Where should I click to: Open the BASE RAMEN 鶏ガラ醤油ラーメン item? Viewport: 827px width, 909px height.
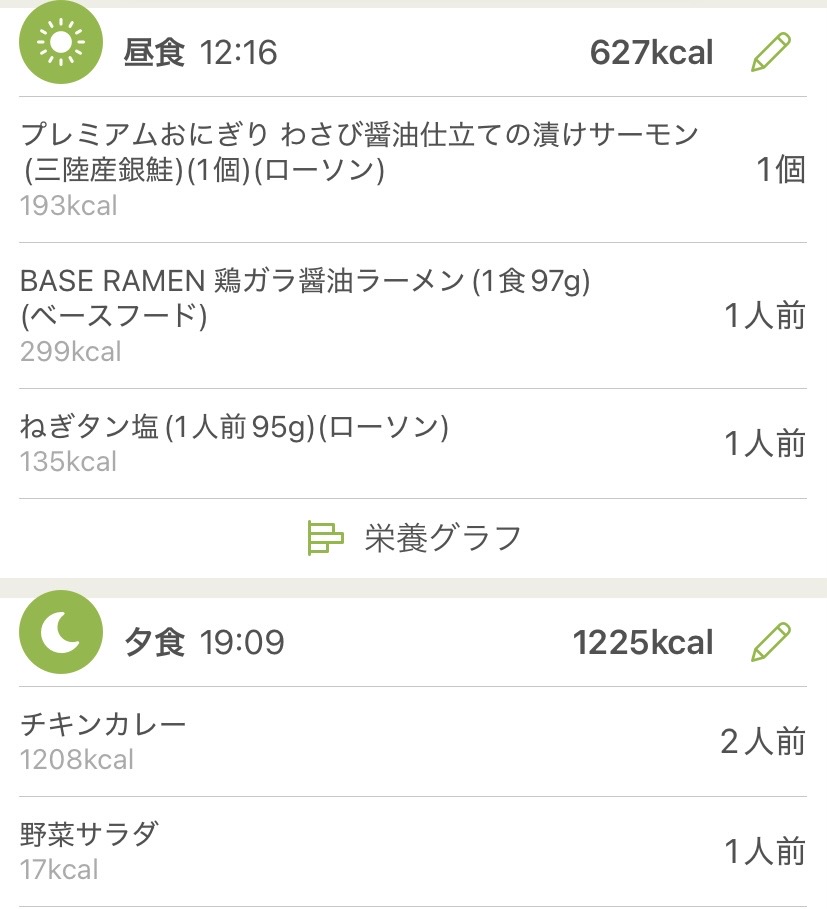[306, 315]
